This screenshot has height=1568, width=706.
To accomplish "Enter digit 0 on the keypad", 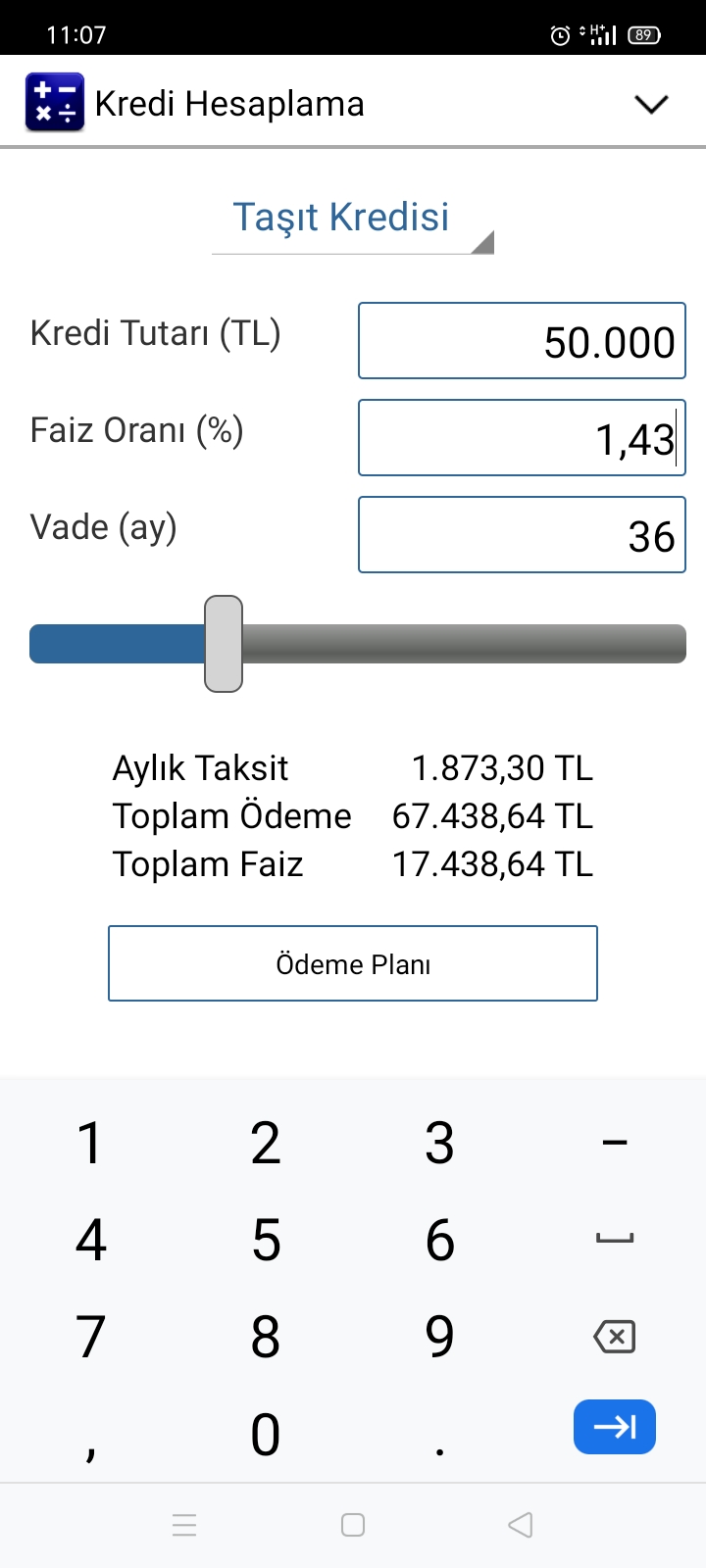I will [266, 1434].
